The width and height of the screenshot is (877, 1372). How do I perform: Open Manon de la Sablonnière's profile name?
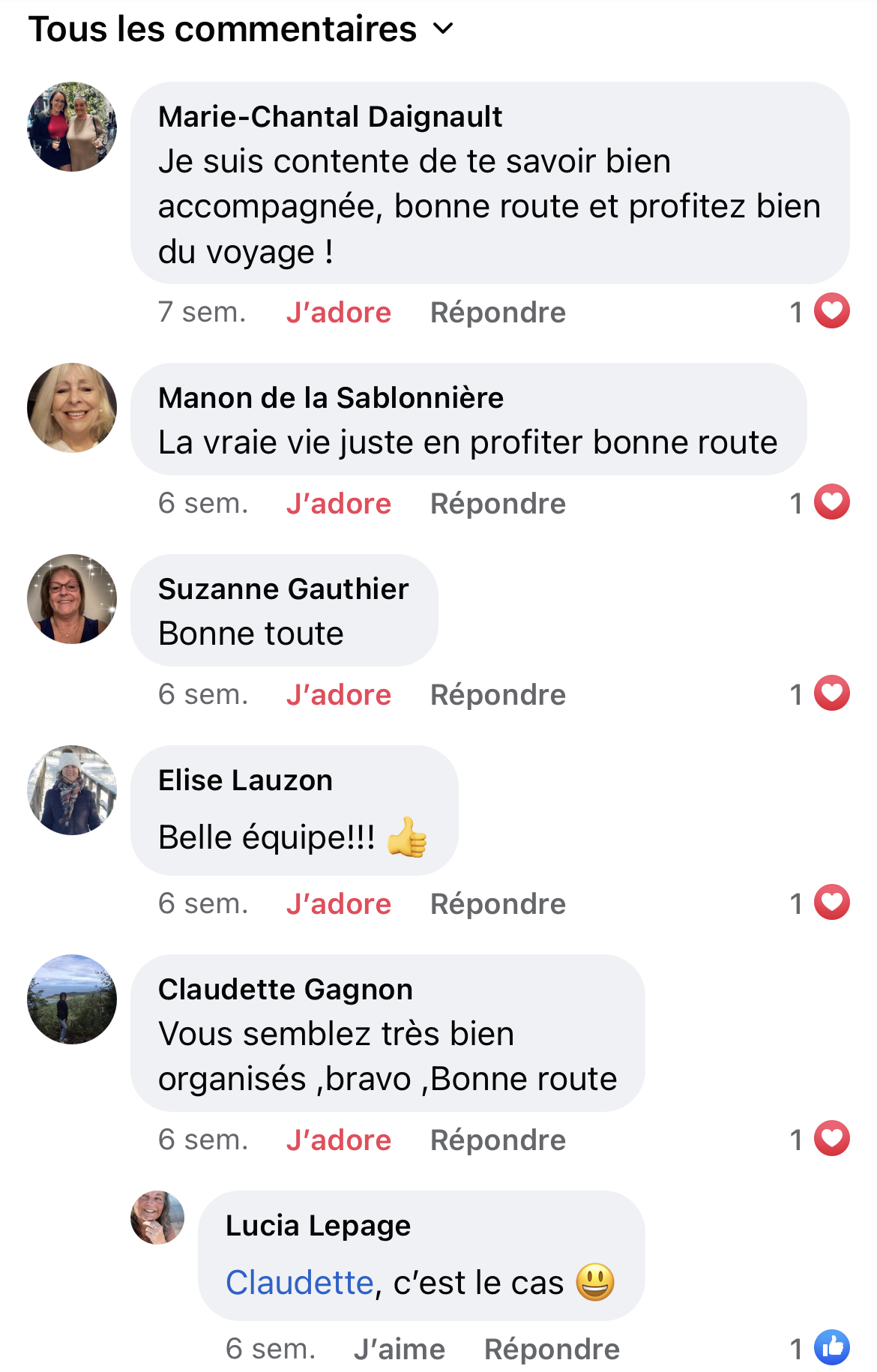[x=331, y=398]
